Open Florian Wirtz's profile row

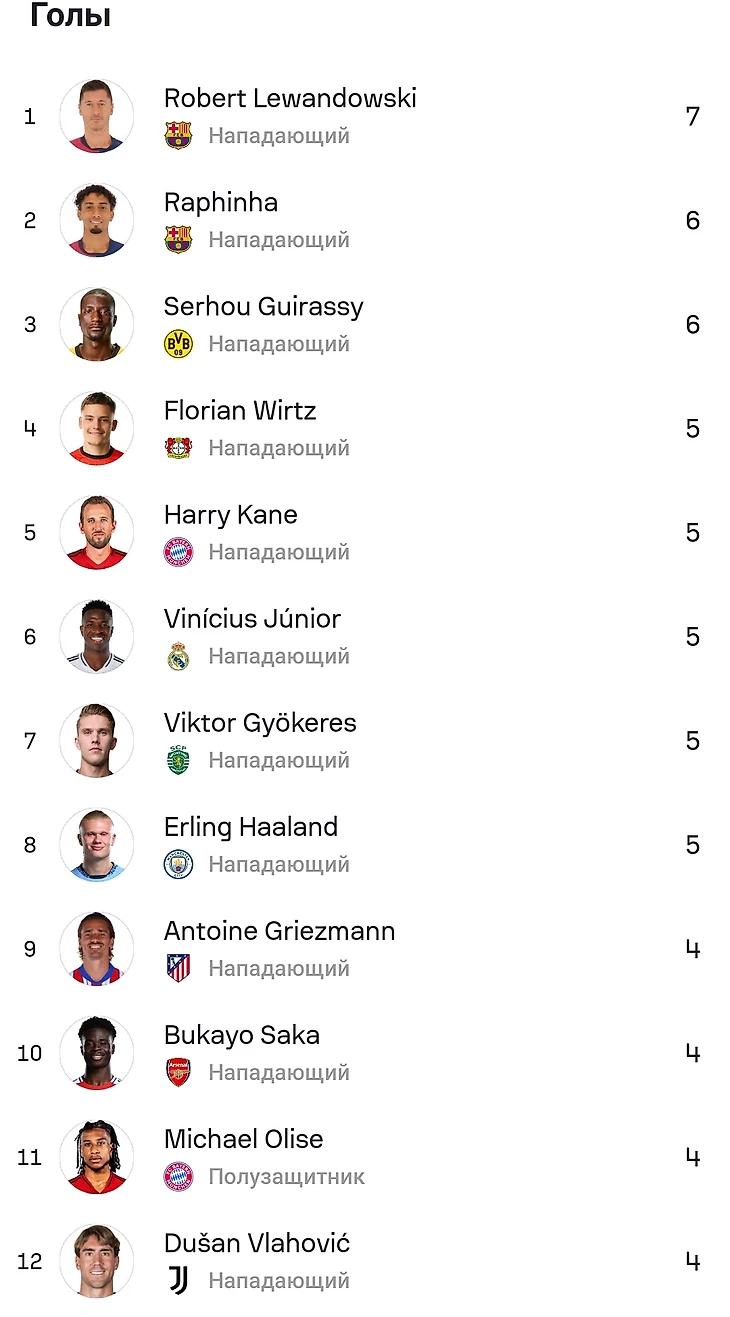coord(365,428)
